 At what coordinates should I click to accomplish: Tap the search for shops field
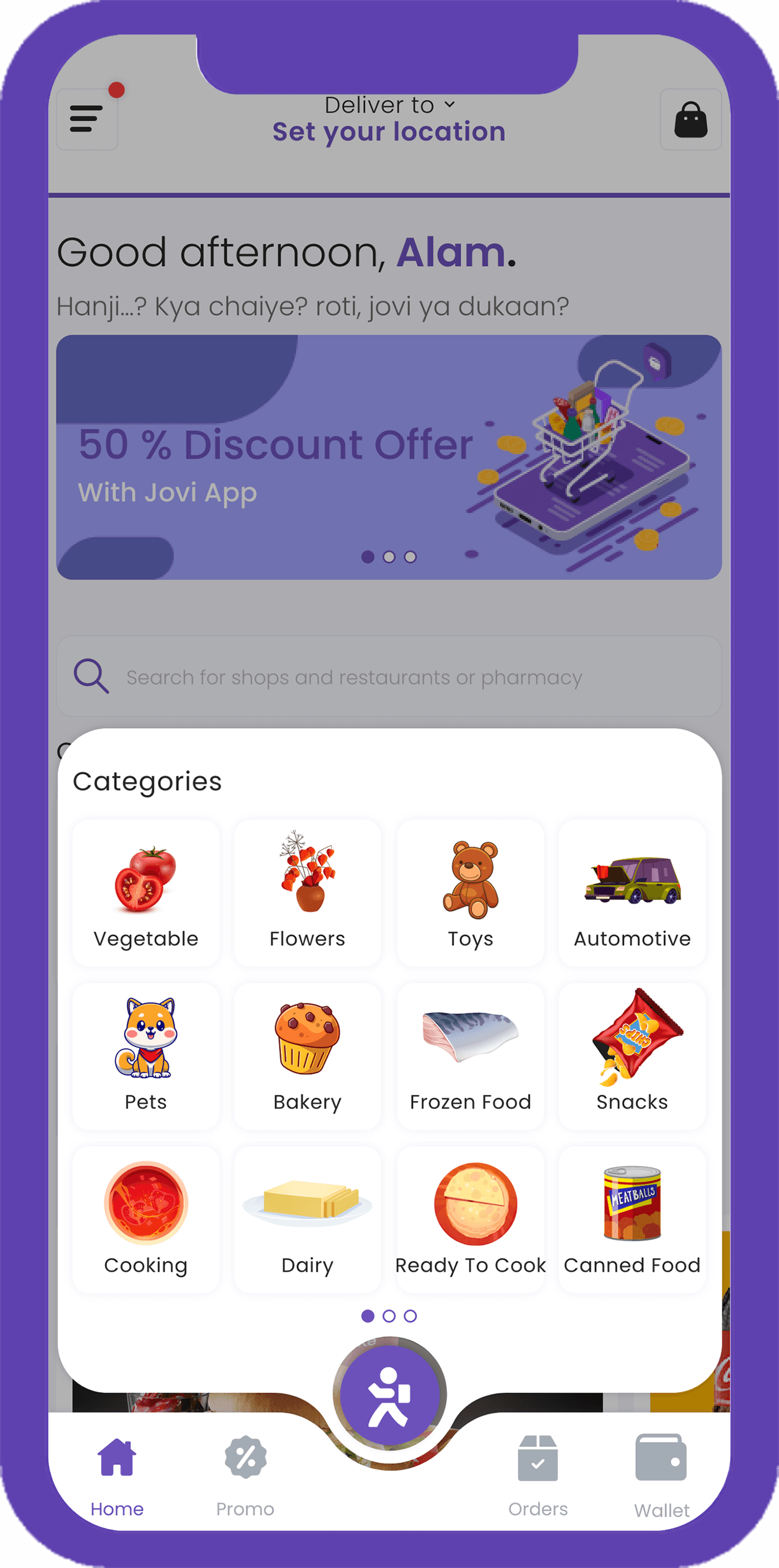[389, 676]
